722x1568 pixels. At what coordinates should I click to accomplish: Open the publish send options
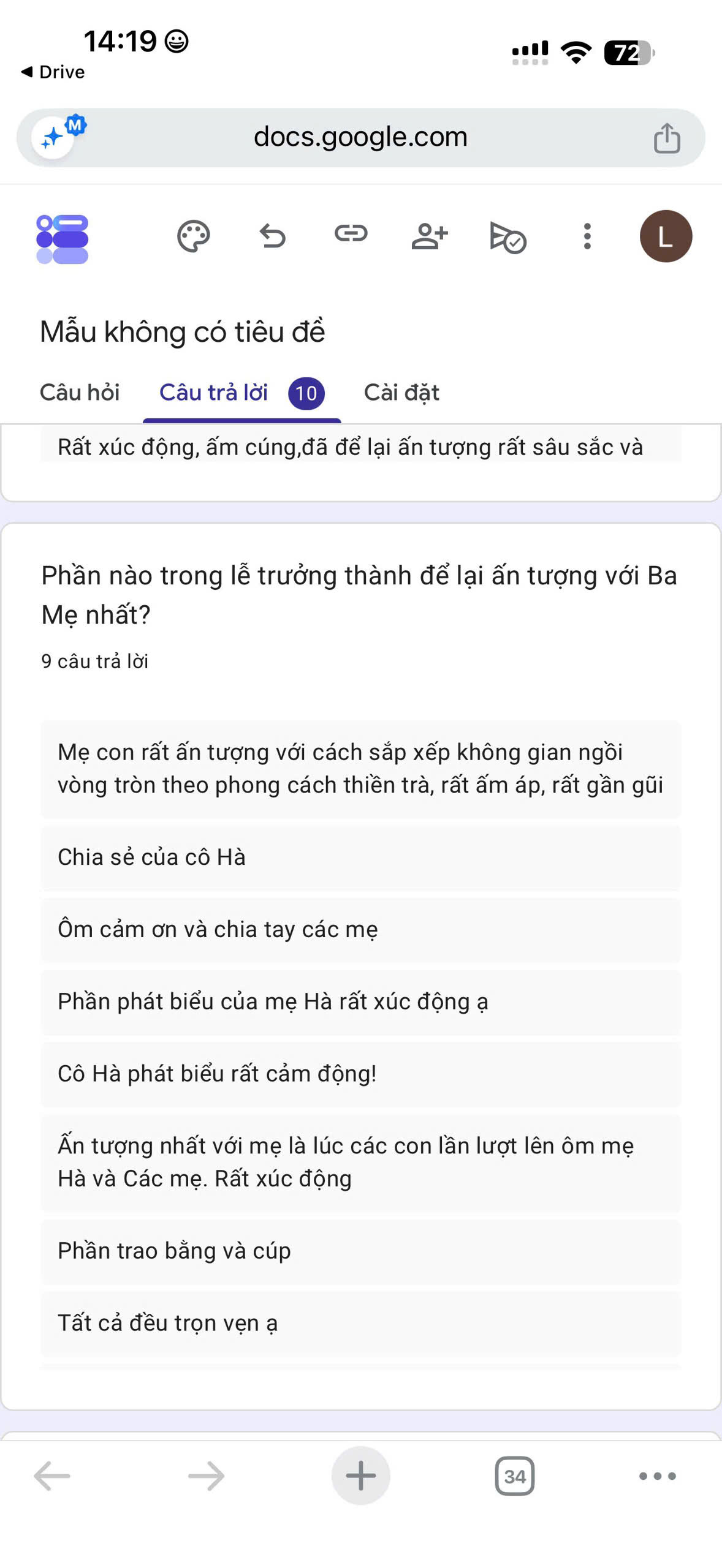pos(508,237)
